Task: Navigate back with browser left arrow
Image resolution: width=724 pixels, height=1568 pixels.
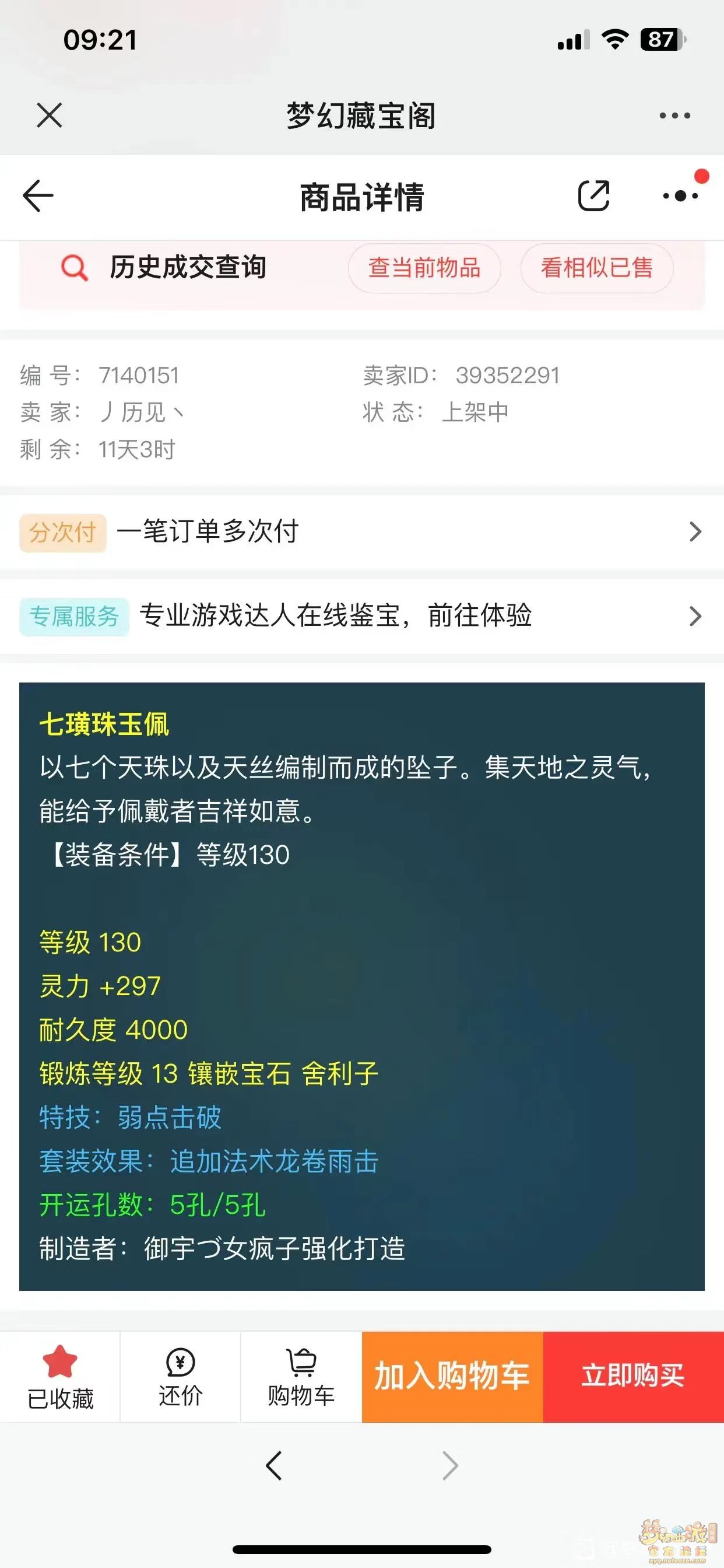Action: tap(274, 1465)
